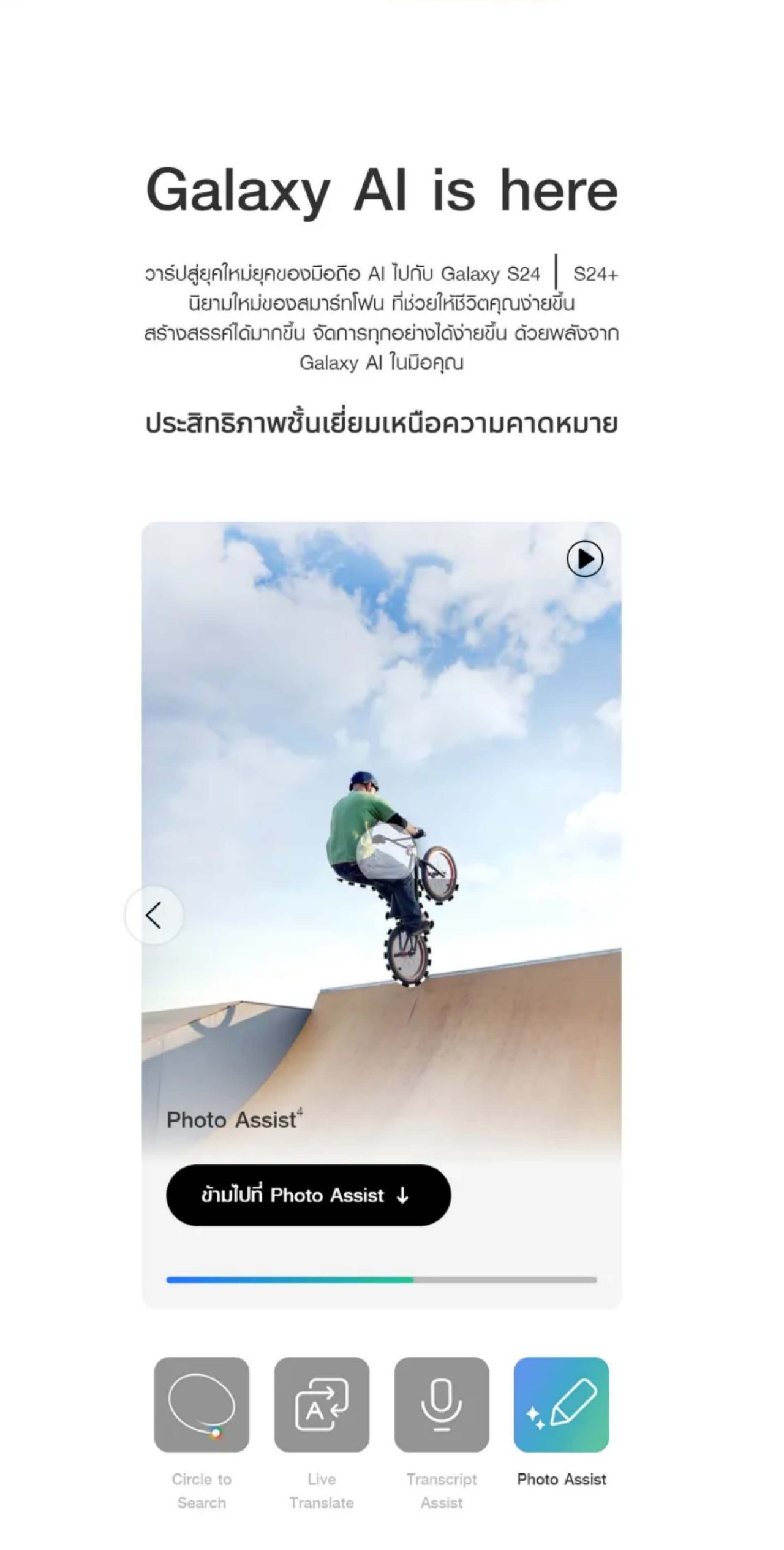The image size is (784, 1550).
Task: Select the Circle to Search tile
Action: [202, 1405]
